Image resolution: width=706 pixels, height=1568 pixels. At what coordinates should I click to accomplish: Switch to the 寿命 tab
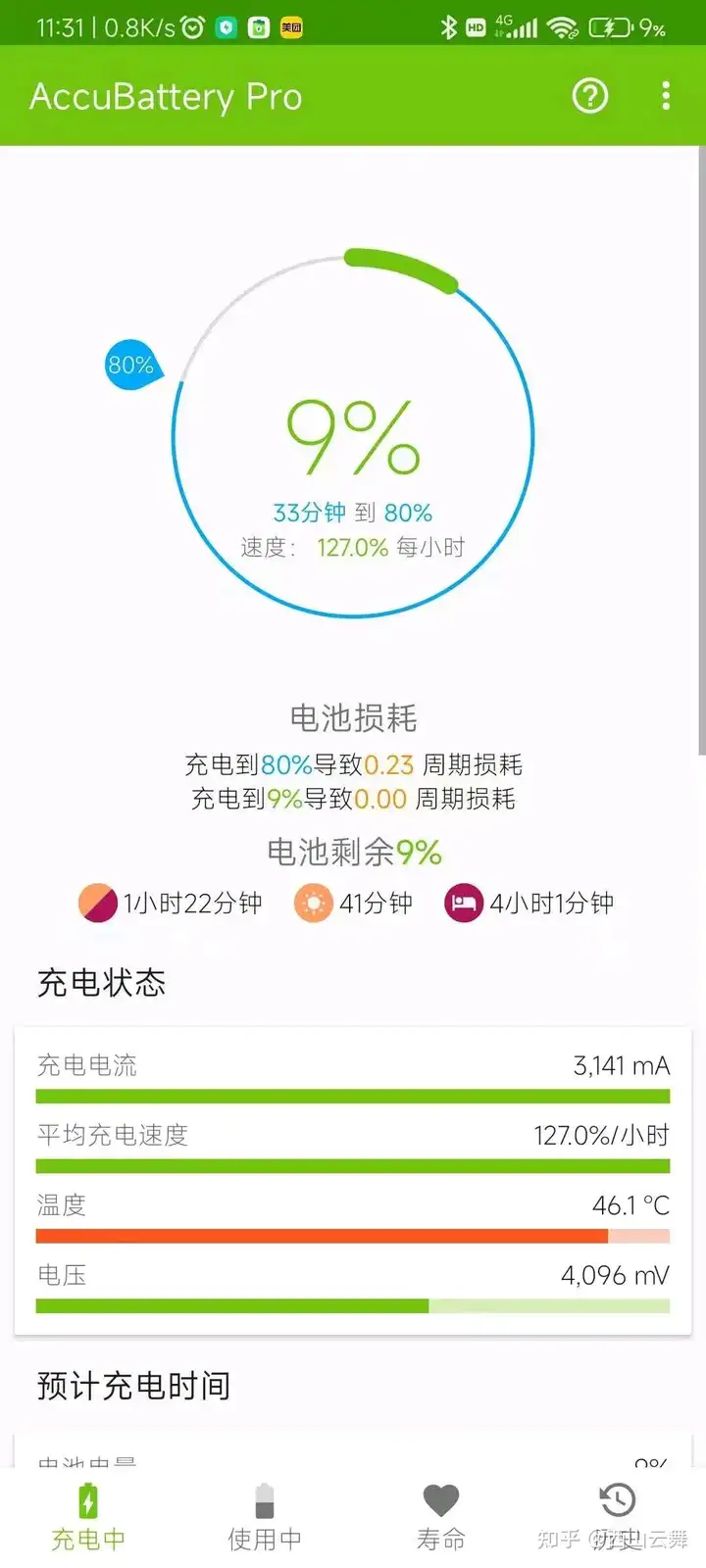click(441, 1517)
